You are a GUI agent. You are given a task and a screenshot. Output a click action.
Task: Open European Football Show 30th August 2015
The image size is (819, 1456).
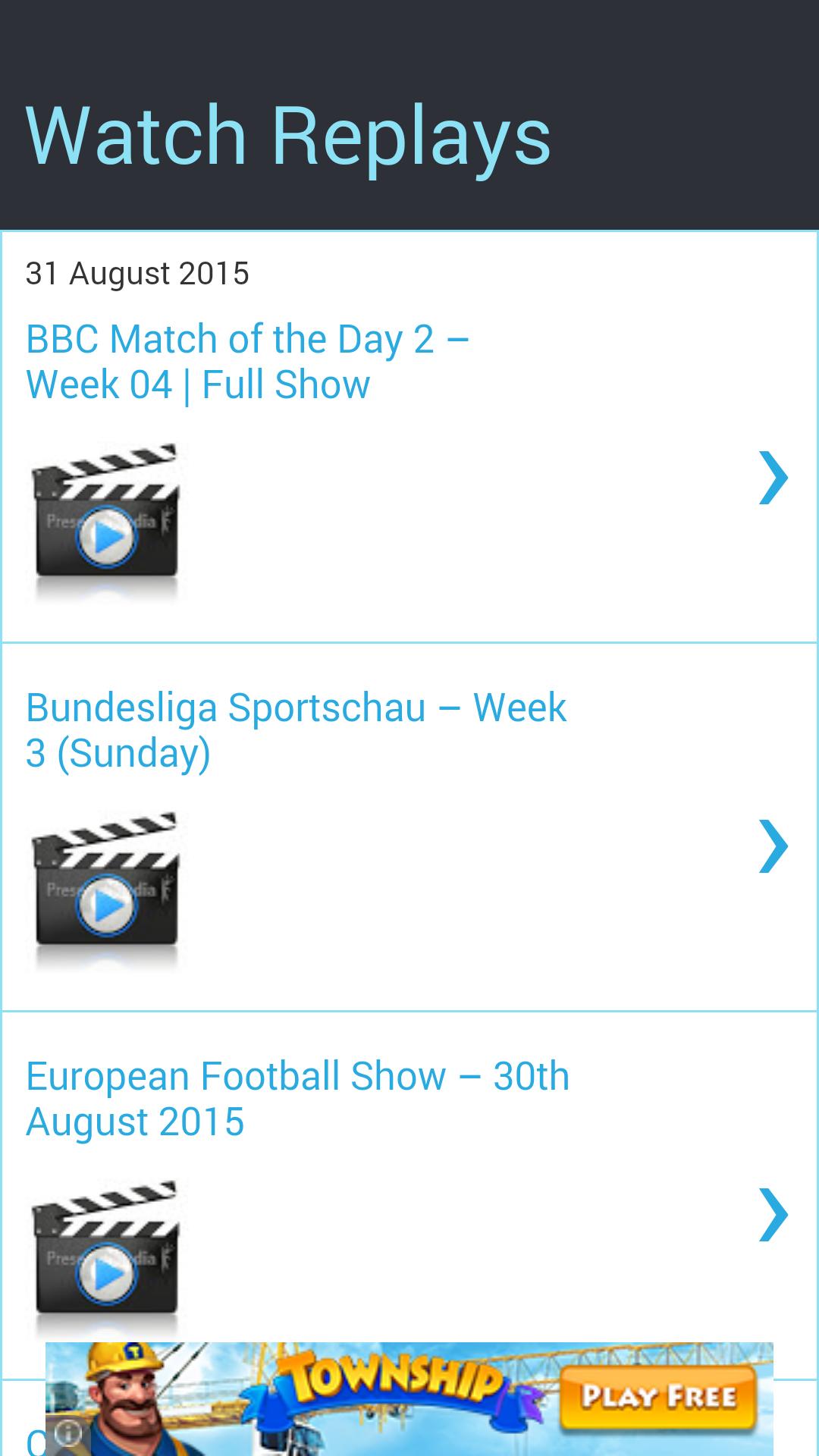click(297, 1097)
